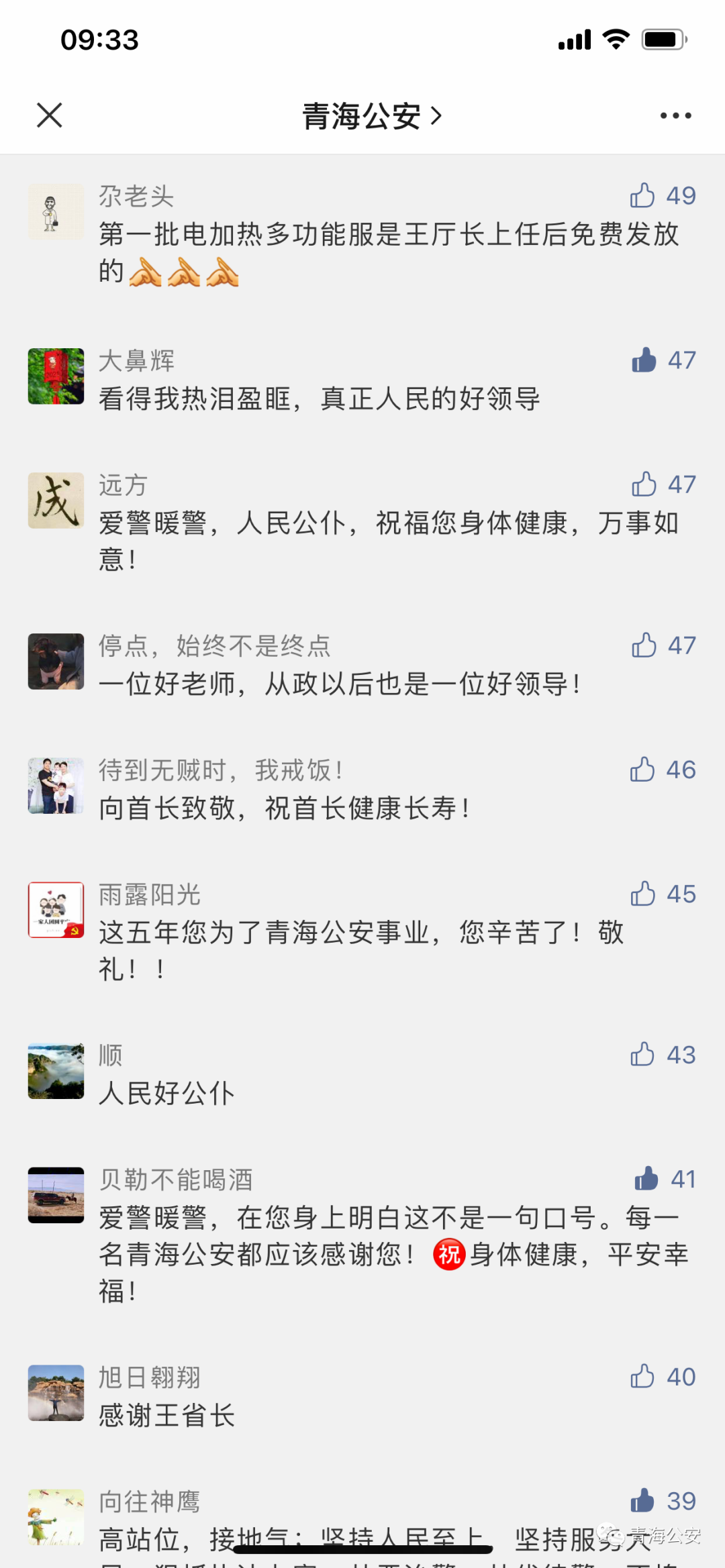
Task: Unlike the comment by 向往神鹰
Action: click(x=642, y=1501)
